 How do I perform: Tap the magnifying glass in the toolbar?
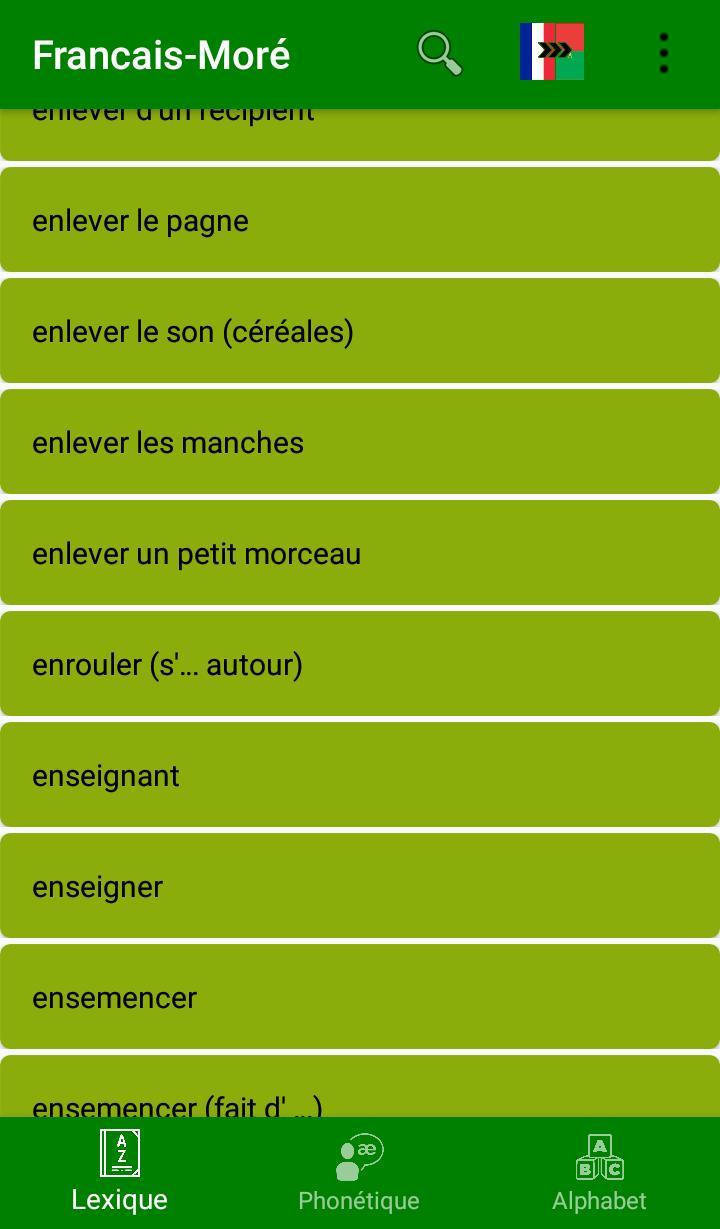pos(438,53)
